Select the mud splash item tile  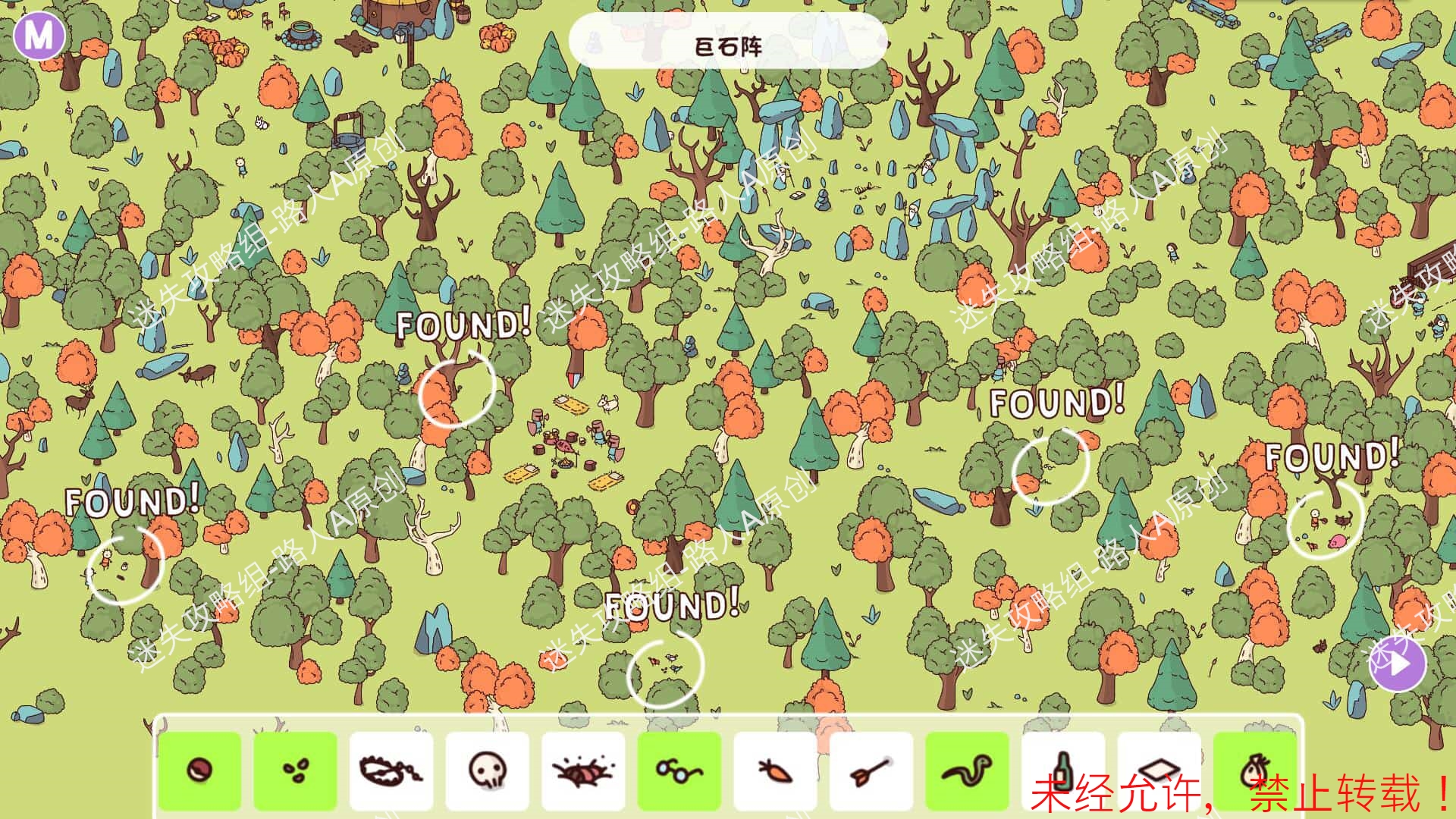coord(583,770)
